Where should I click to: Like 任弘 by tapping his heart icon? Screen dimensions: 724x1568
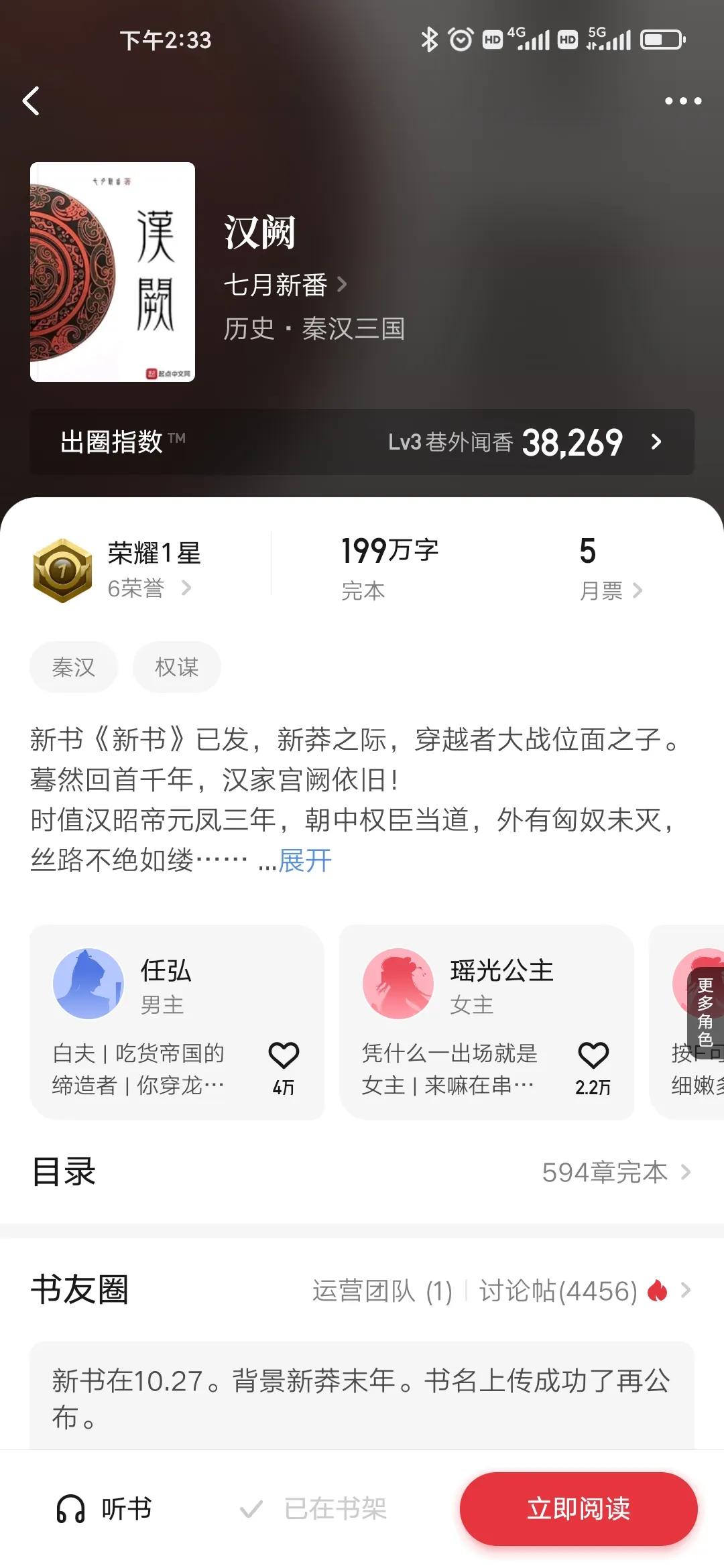pyautogui.click(x=285, y=1054)
